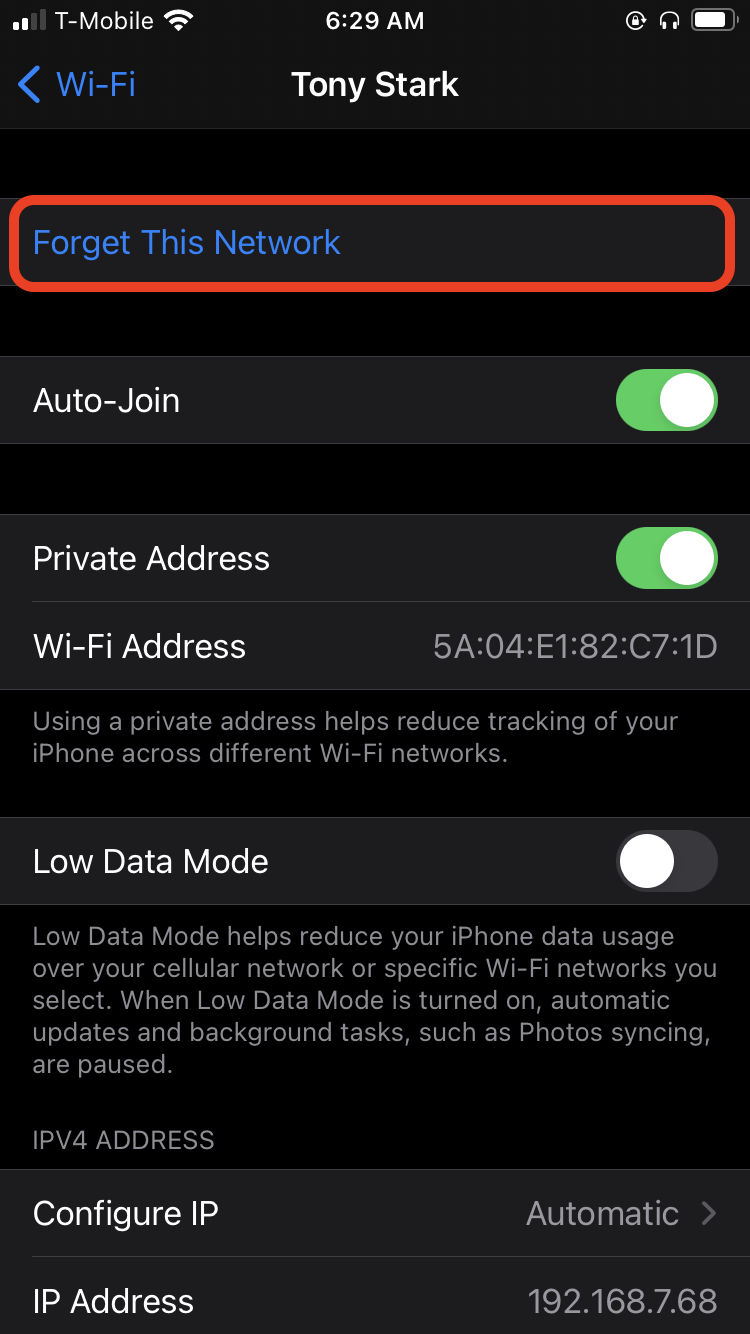Screen dimensions: 750x1334
Task: Tap the orientation lock icon
Action: [636, 20]
